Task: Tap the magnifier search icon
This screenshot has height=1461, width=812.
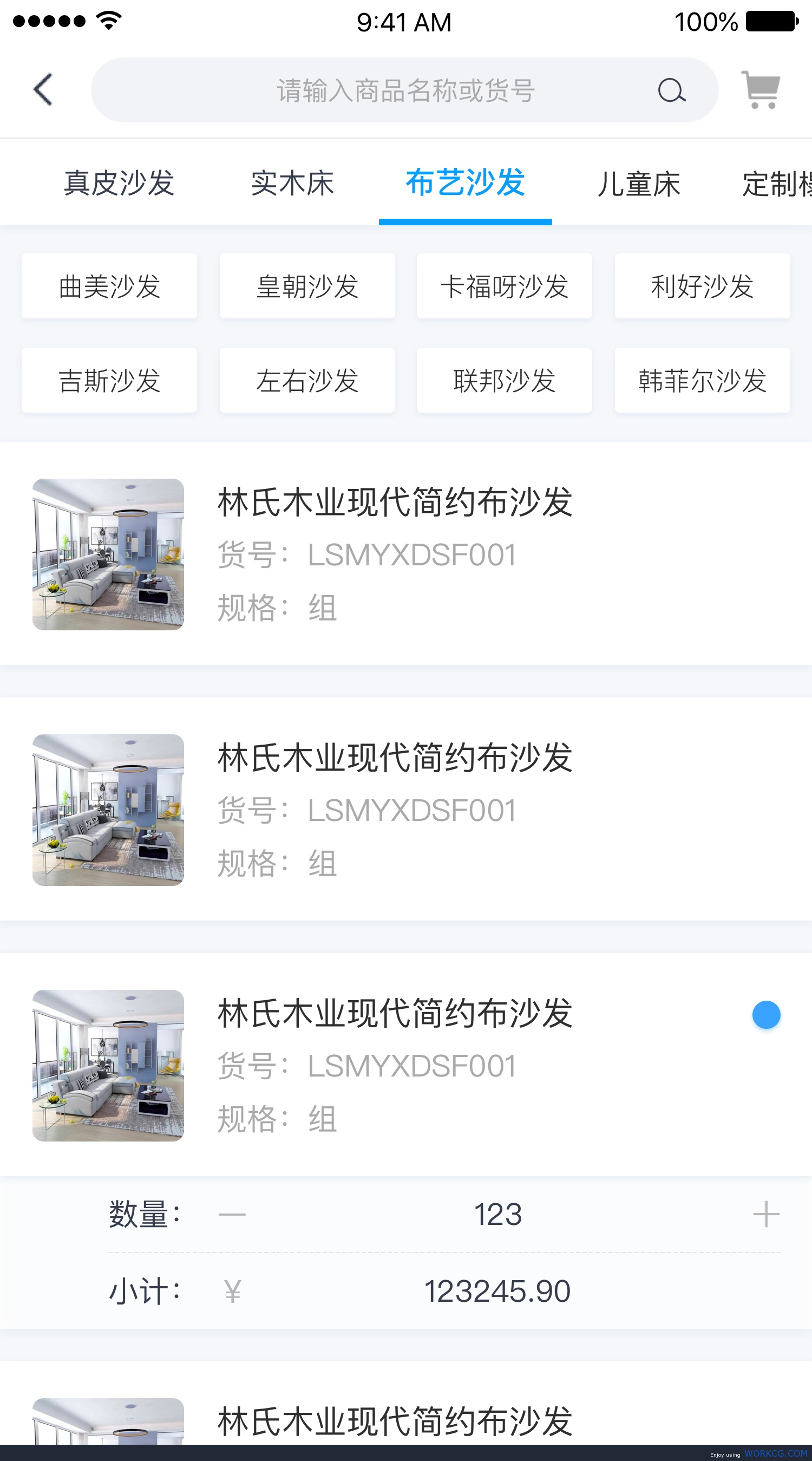Action: coord(672,89)
